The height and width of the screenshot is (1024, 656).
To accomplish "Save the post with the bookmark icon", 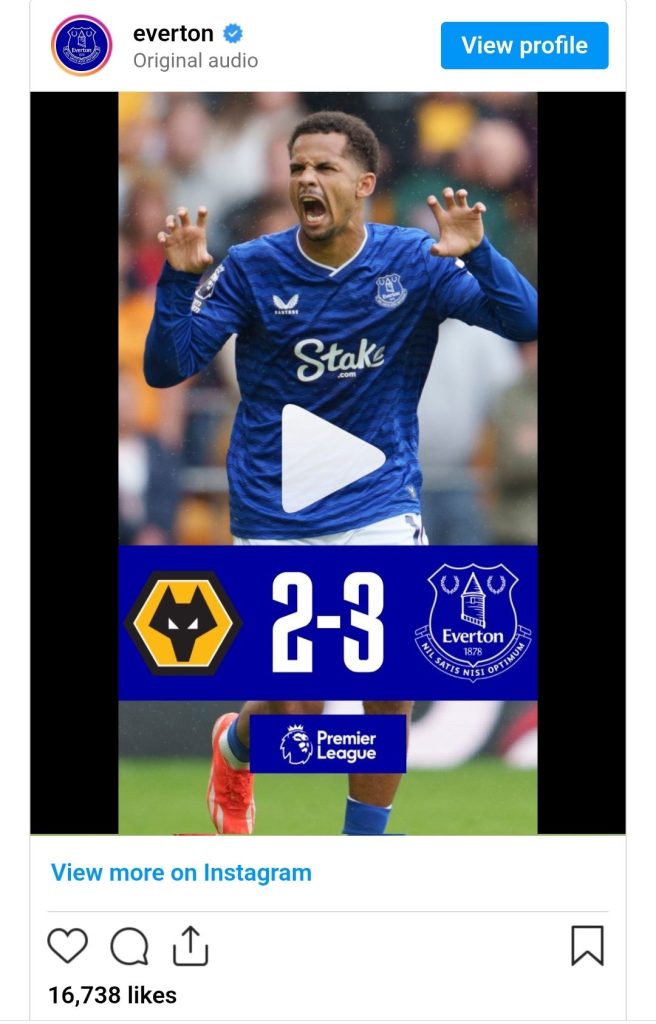I will click(x=587, y=945).
